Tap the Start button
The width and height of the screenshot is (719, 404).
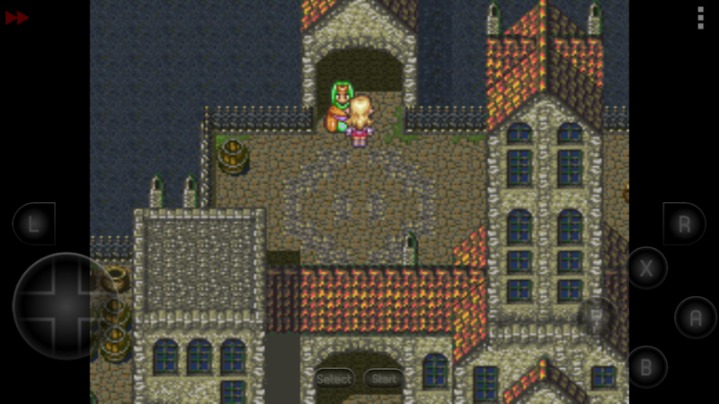click(383, 379)
